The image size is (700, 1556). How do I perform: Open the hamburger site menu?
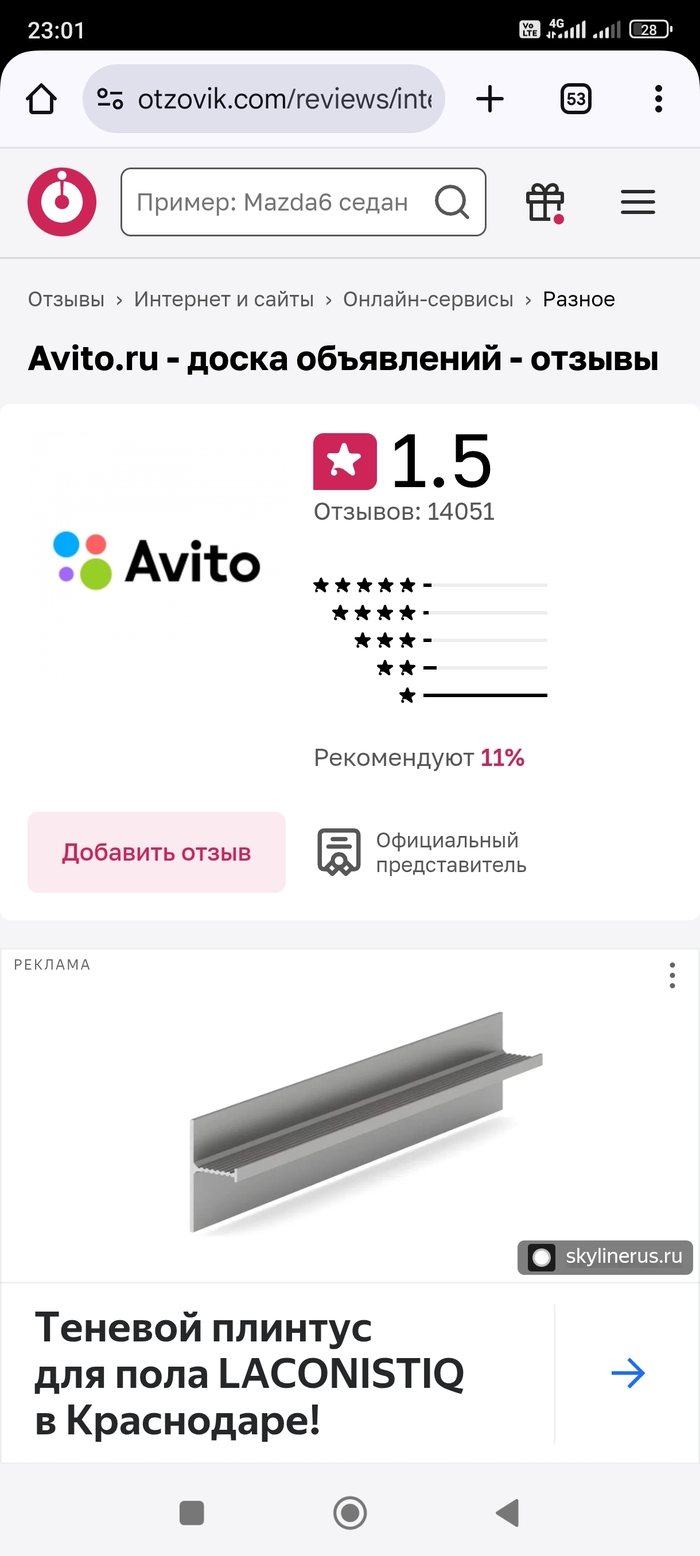tap(638, 203)
